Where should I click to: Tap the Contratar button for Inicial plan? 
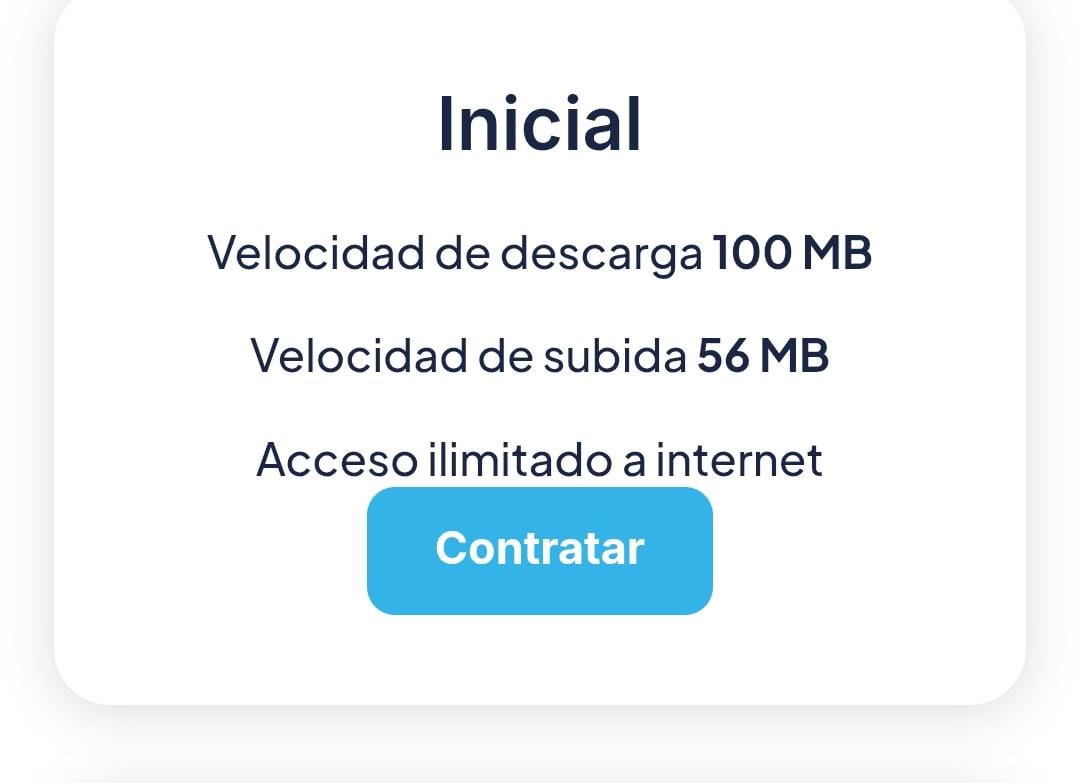tap(539, 550)
